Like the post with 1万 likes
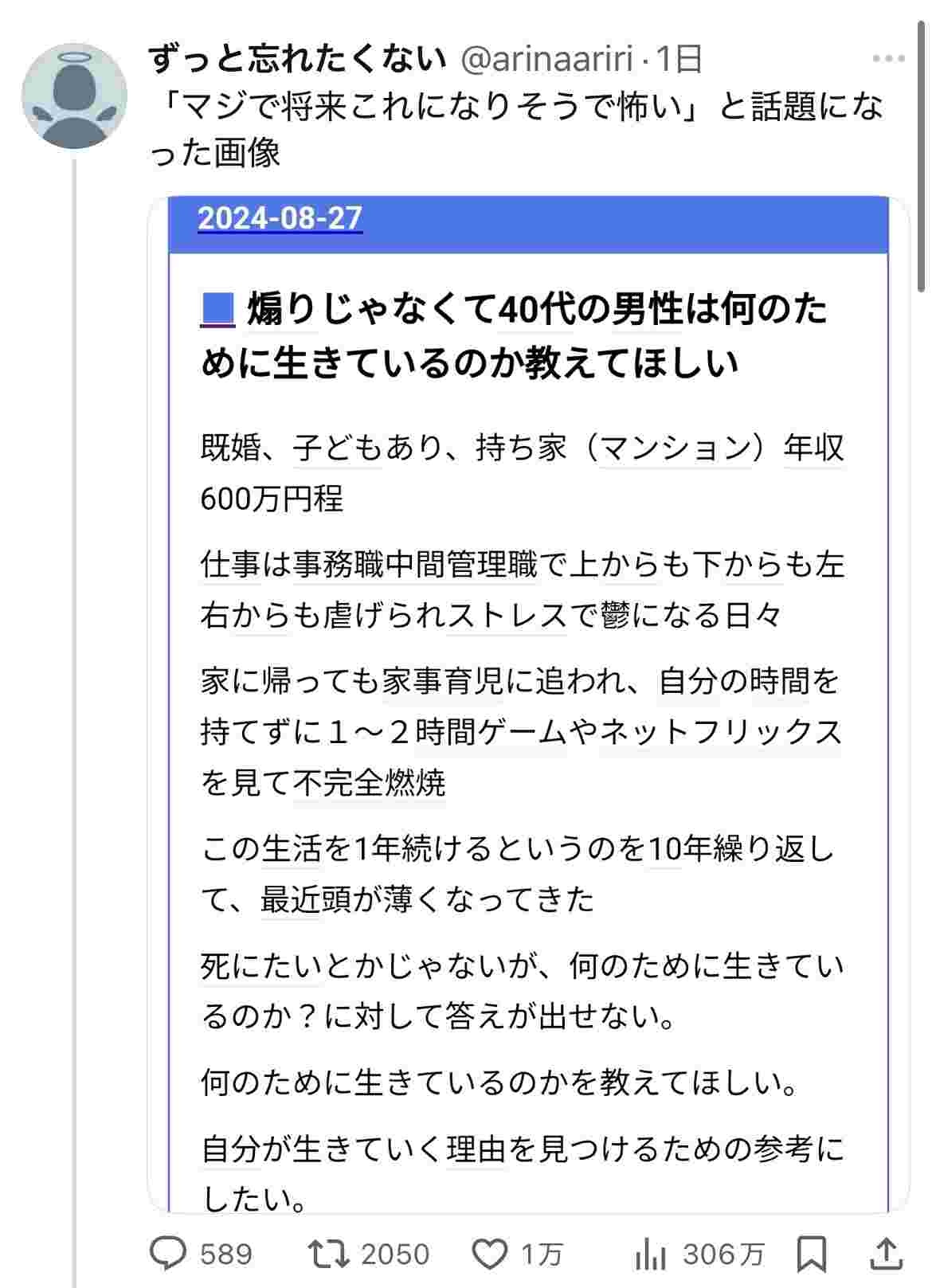This screenshot has height=1288, width=932. click(490, 1254)
